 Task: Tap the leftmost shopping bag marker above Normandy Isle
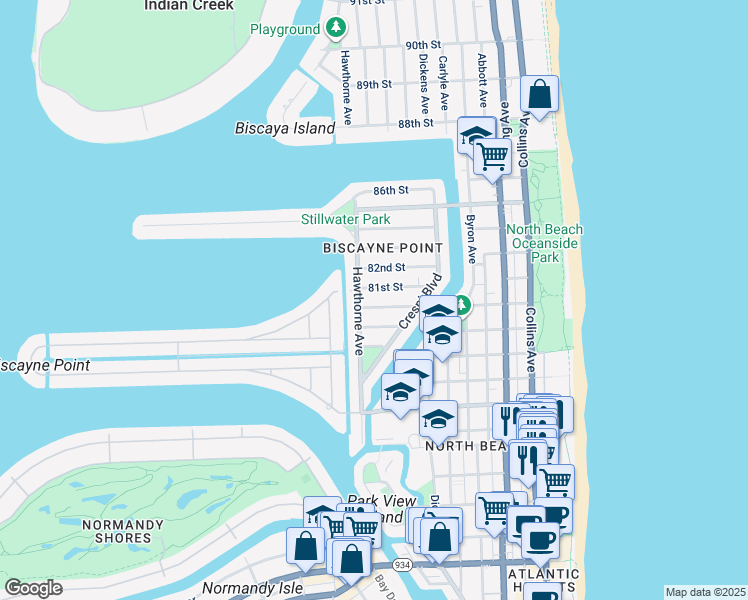pyautogui.click(x=305, y=549)
